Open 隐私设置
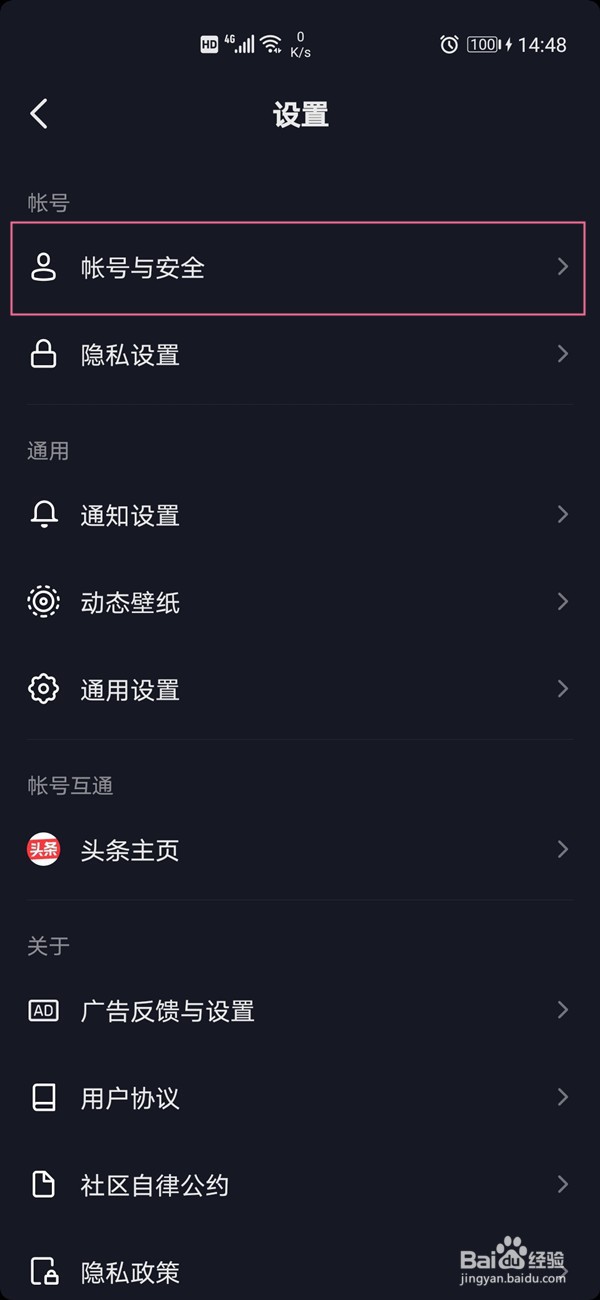The height and width of the screenshot is (1300, 600). point(299,354)
